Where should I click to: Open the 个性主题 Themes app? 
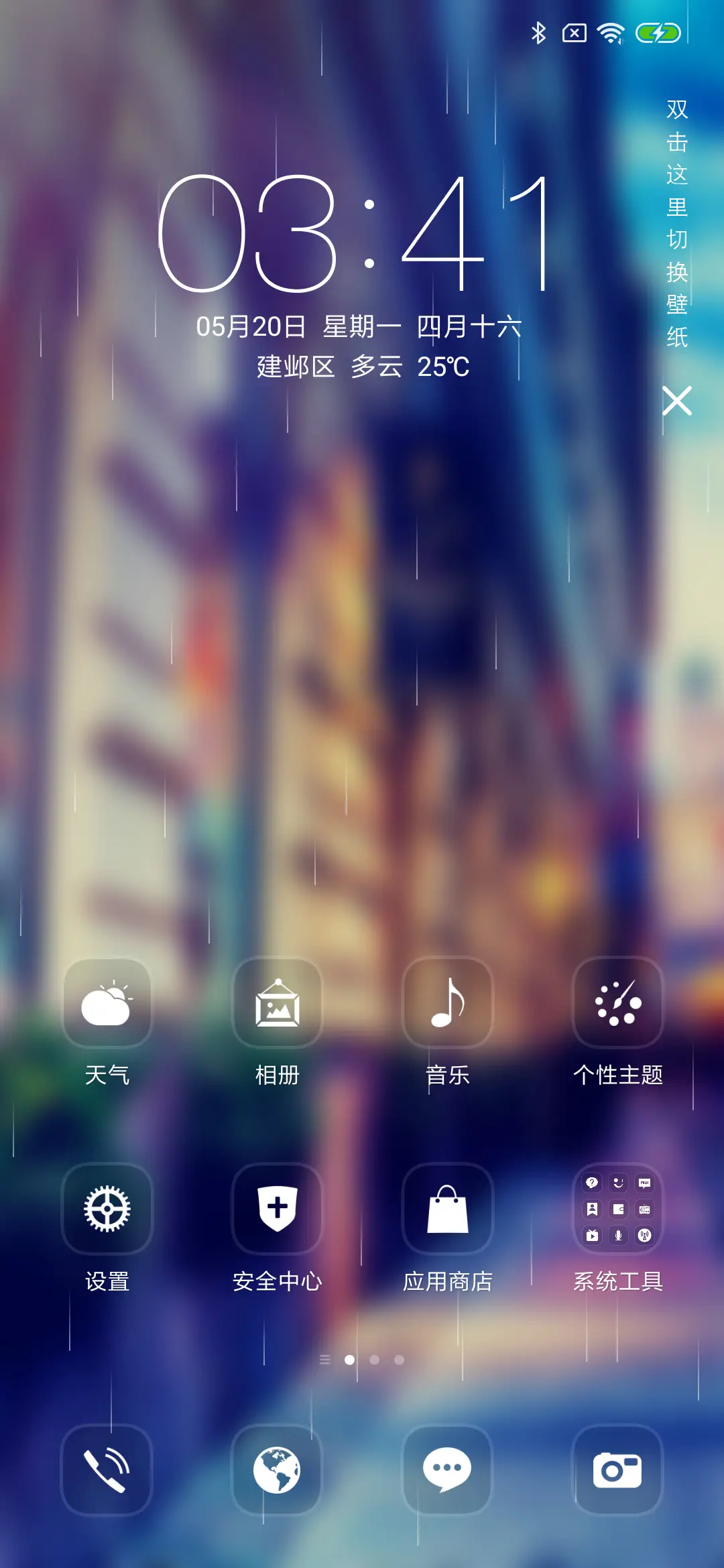click(617, 1003)
